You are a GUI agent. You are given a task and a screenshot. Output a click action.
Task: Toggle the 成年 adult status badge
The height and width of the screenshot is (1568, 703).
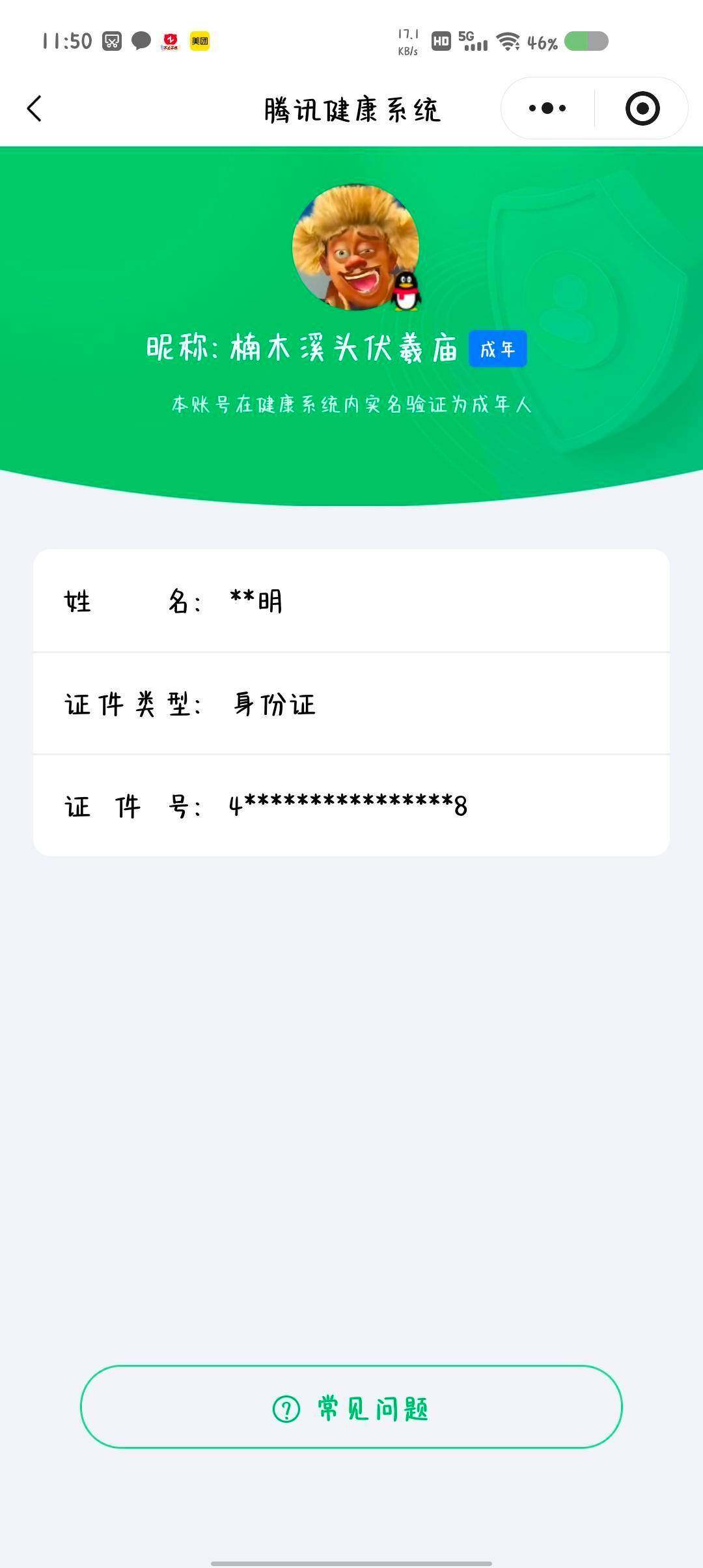[x=498, y=349]
